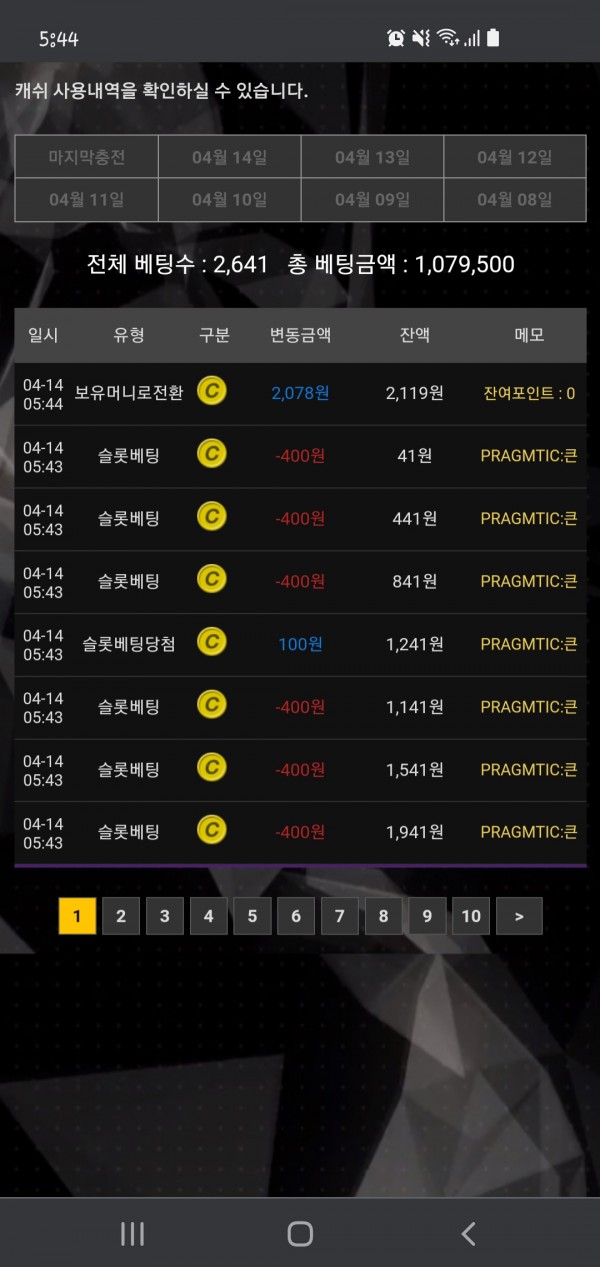The width and height of the screenshot is (600, 1267).
Task: Show history for 04월 12일
Action: click(515, 157)
